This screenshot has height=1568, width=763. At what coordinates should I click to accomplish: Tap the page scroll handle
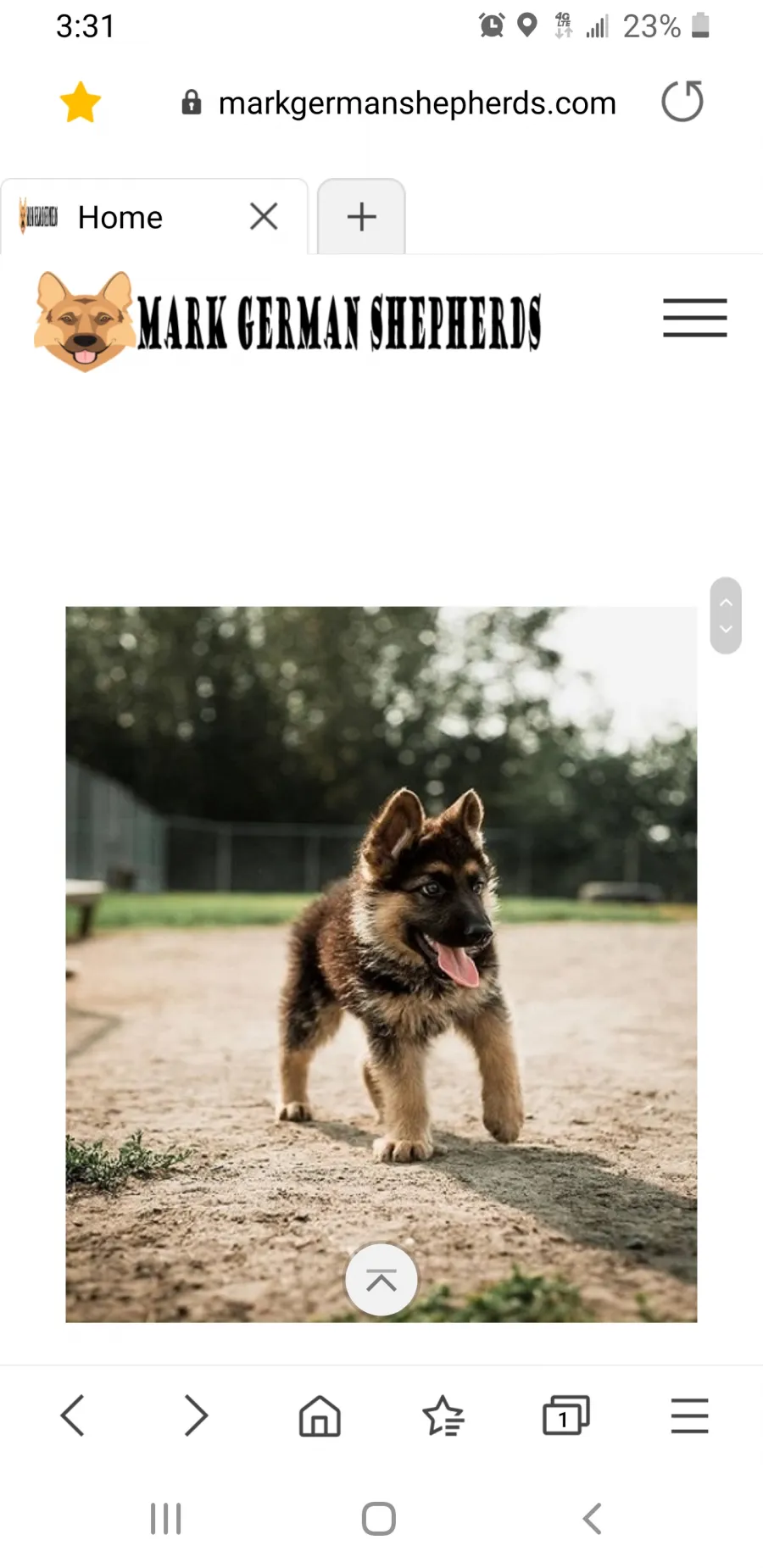pos(726,616)
